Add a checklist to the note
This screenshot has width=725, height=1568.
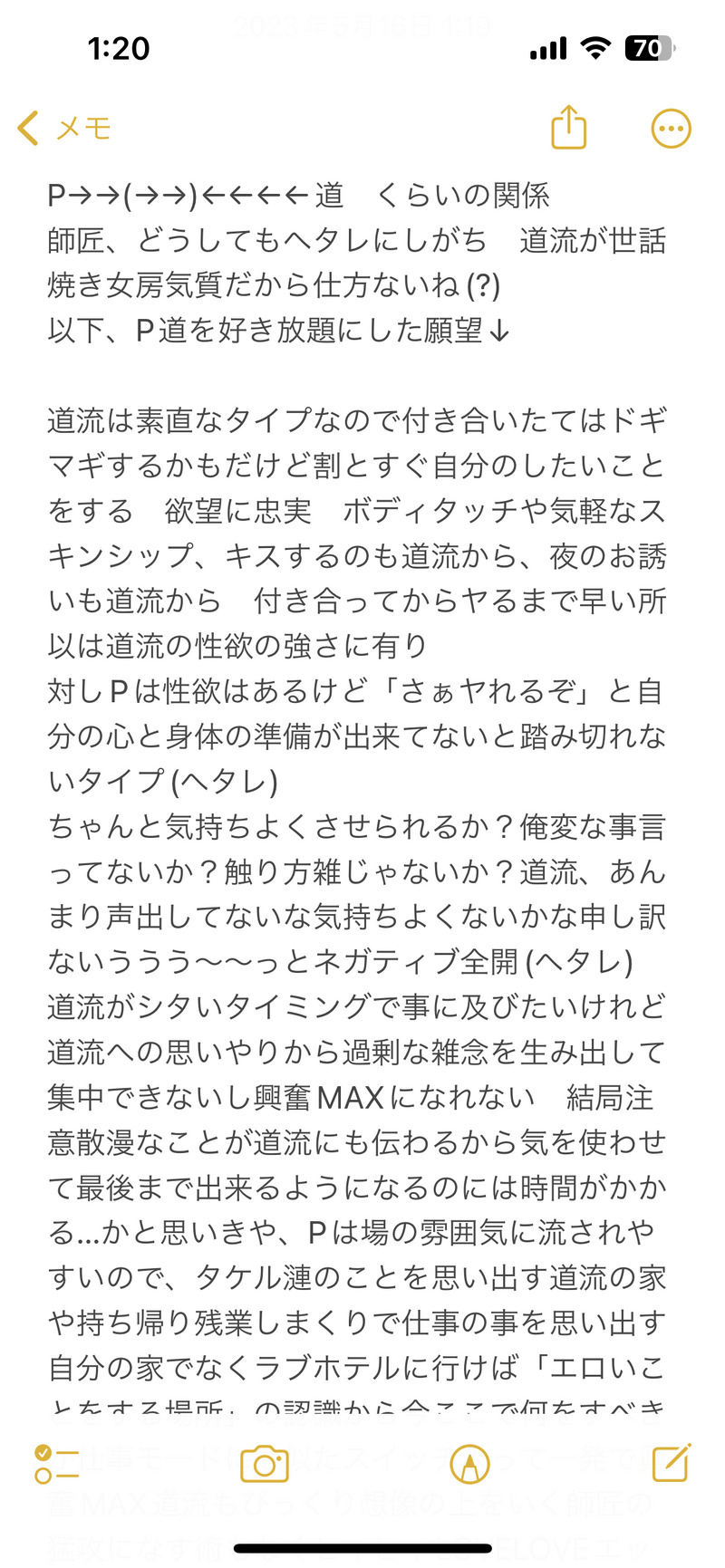(x=56, y=1464)
